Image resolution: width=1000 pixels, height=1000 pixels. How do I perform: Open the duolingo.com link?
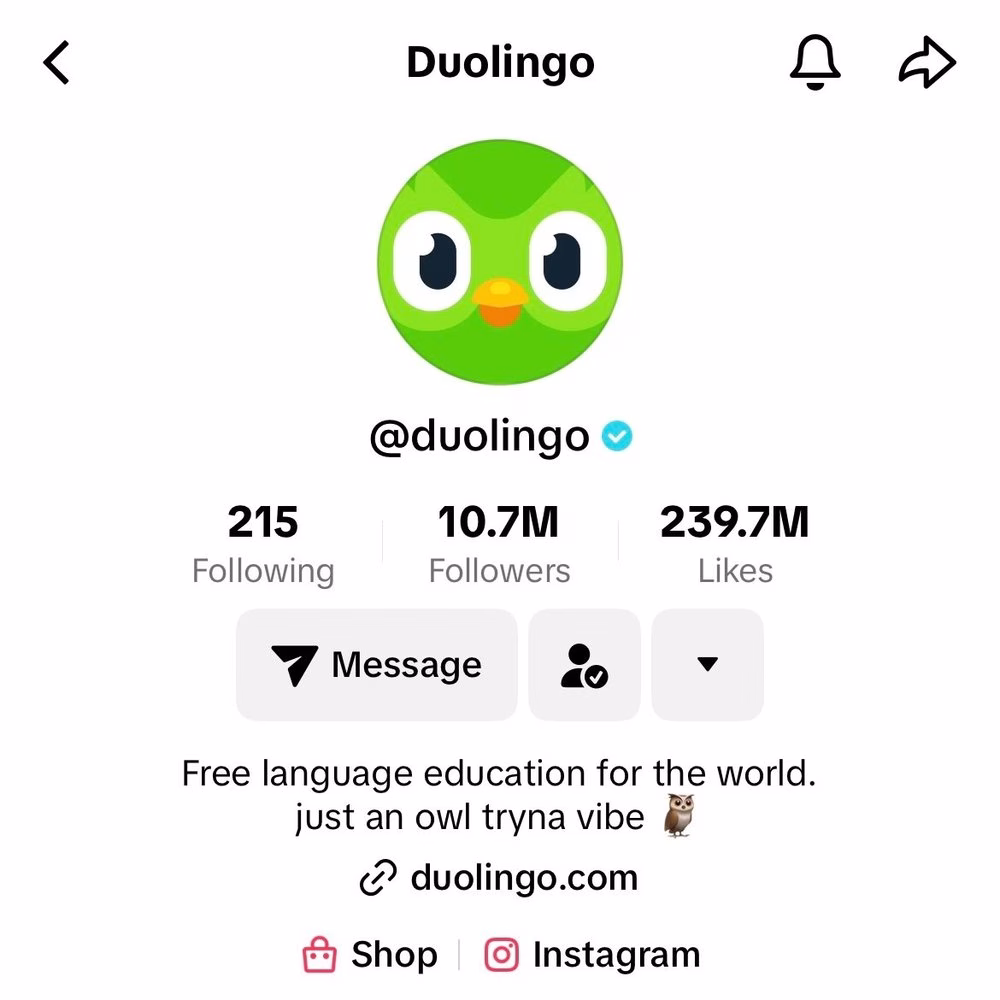(x=500, y=879)
